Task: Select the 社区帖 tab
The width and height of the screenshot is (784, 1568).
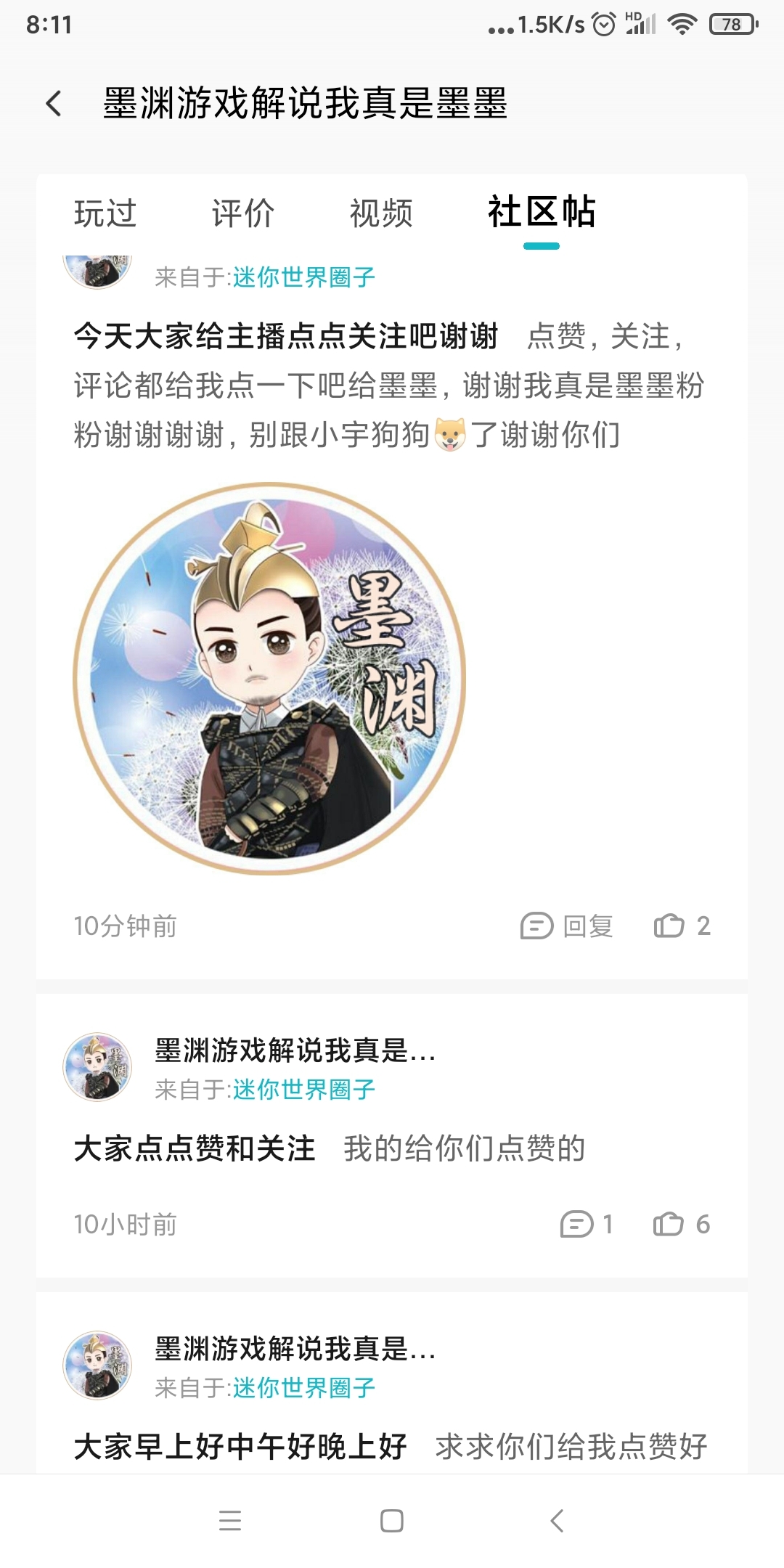Action: coord(542,212)
